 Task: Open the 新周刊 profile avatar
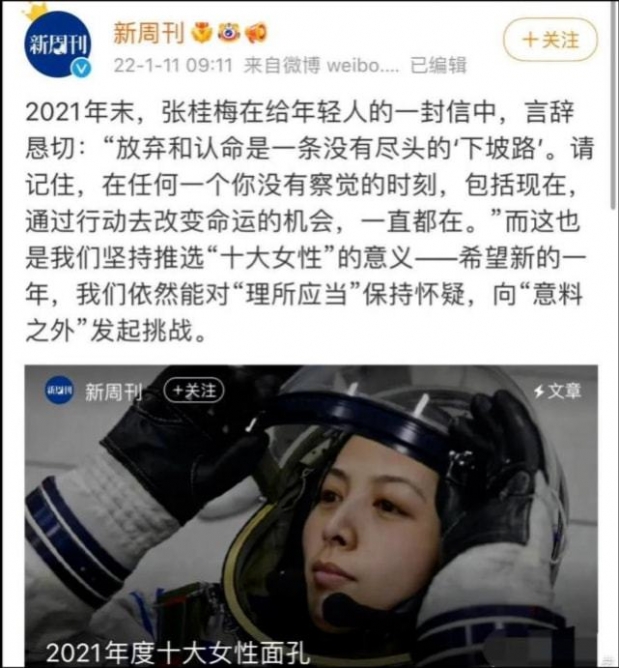pos(58,44)
